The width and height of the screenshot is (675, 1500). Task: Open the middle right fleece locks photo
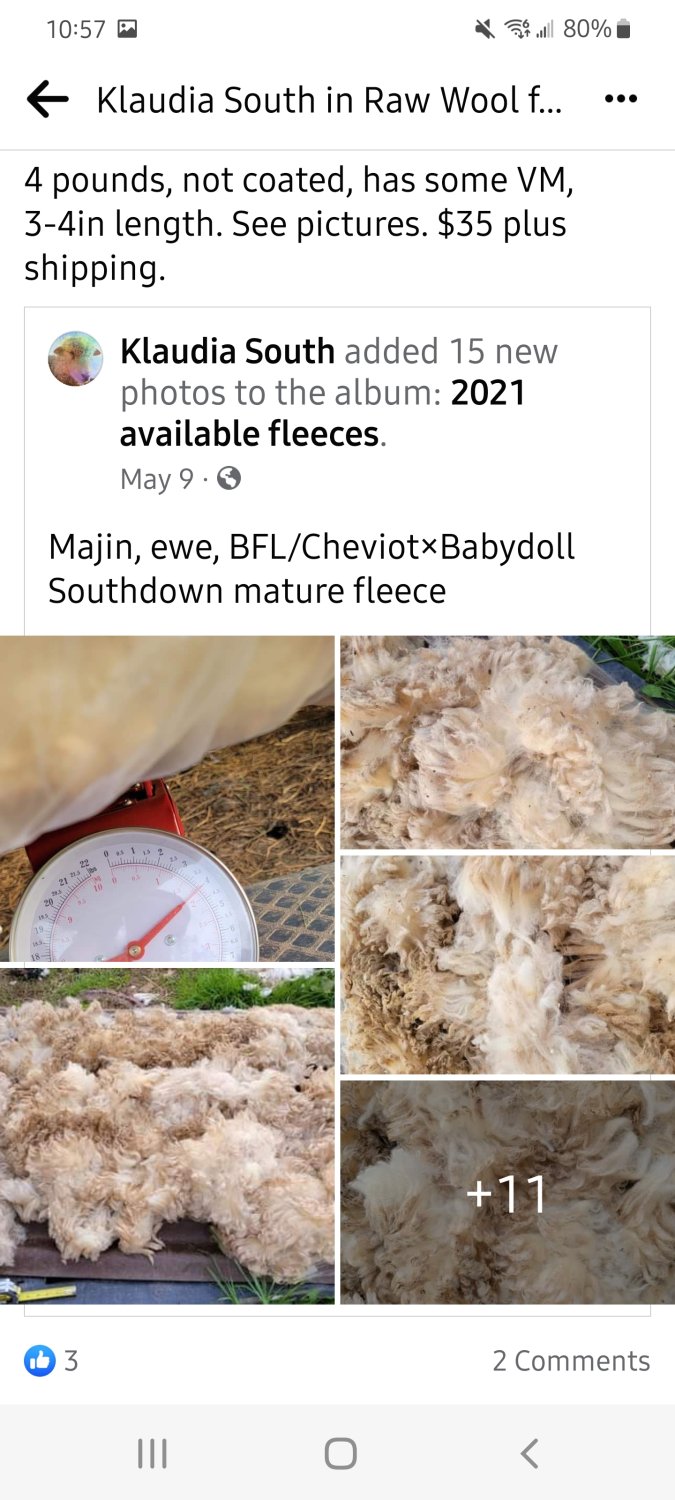click(507, 964)
